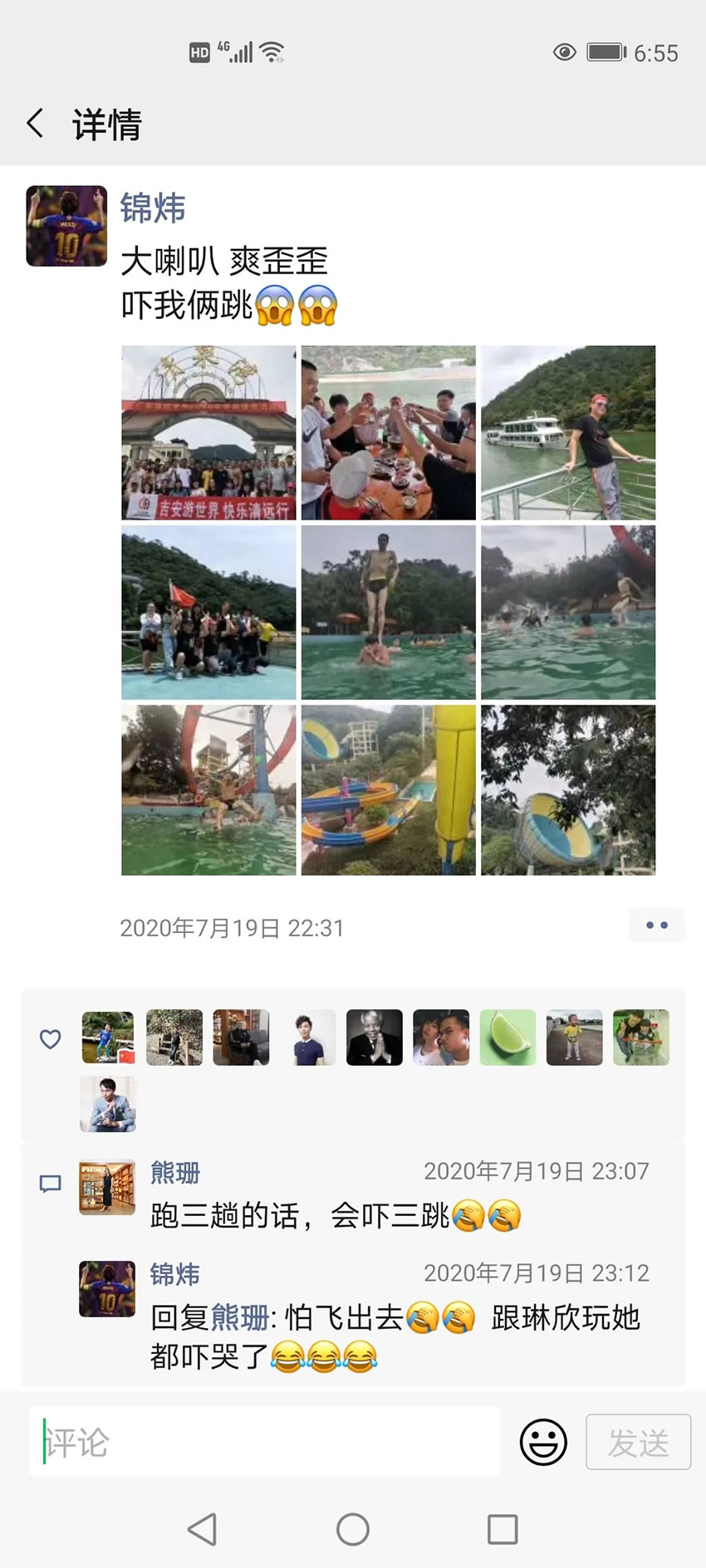Open 锦炜's name link above the post
The image size is (706, 1568).
click(153, 208)
